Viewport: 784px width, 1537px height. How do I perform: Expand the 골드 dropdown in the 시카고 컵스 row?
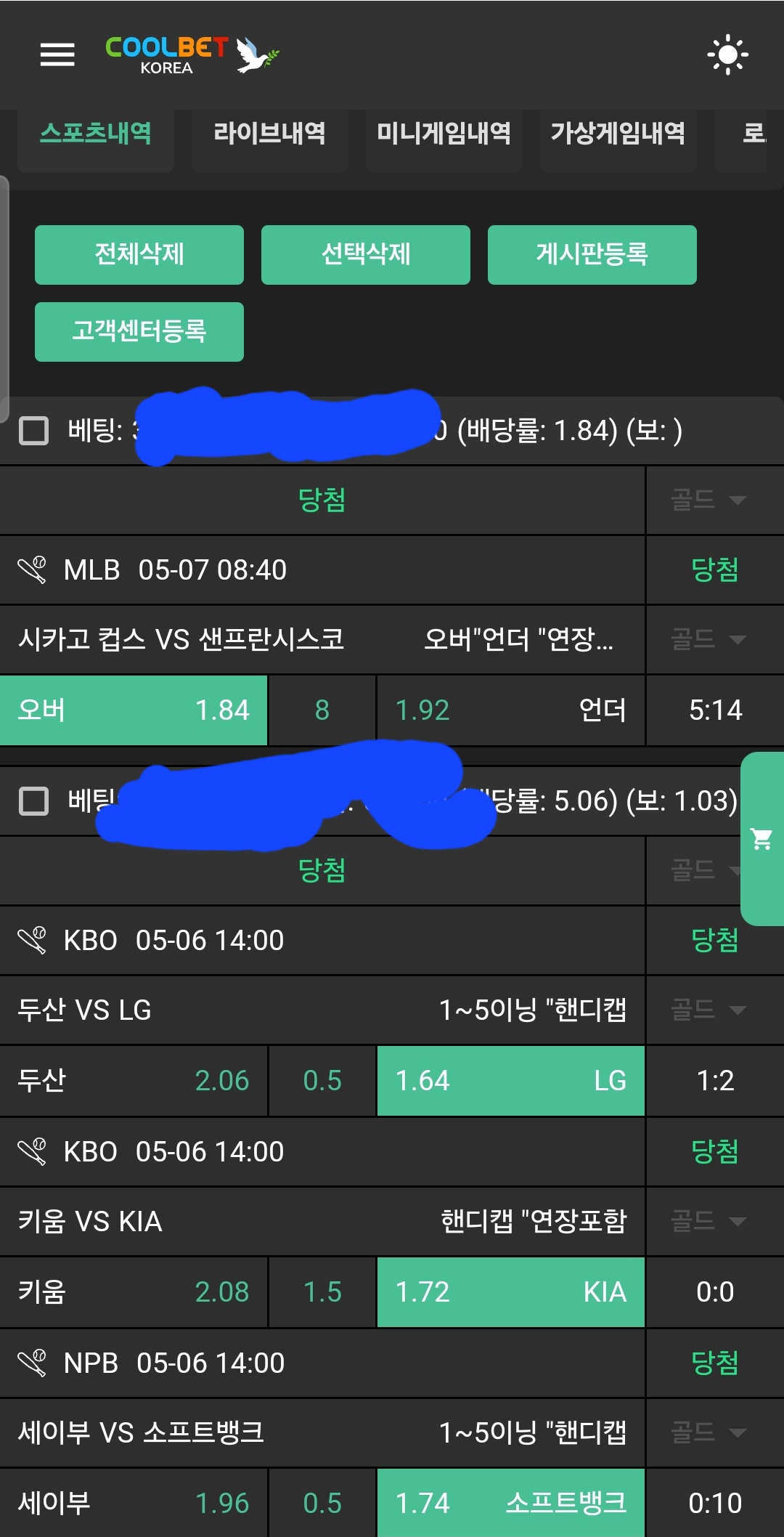click(708, 640)
